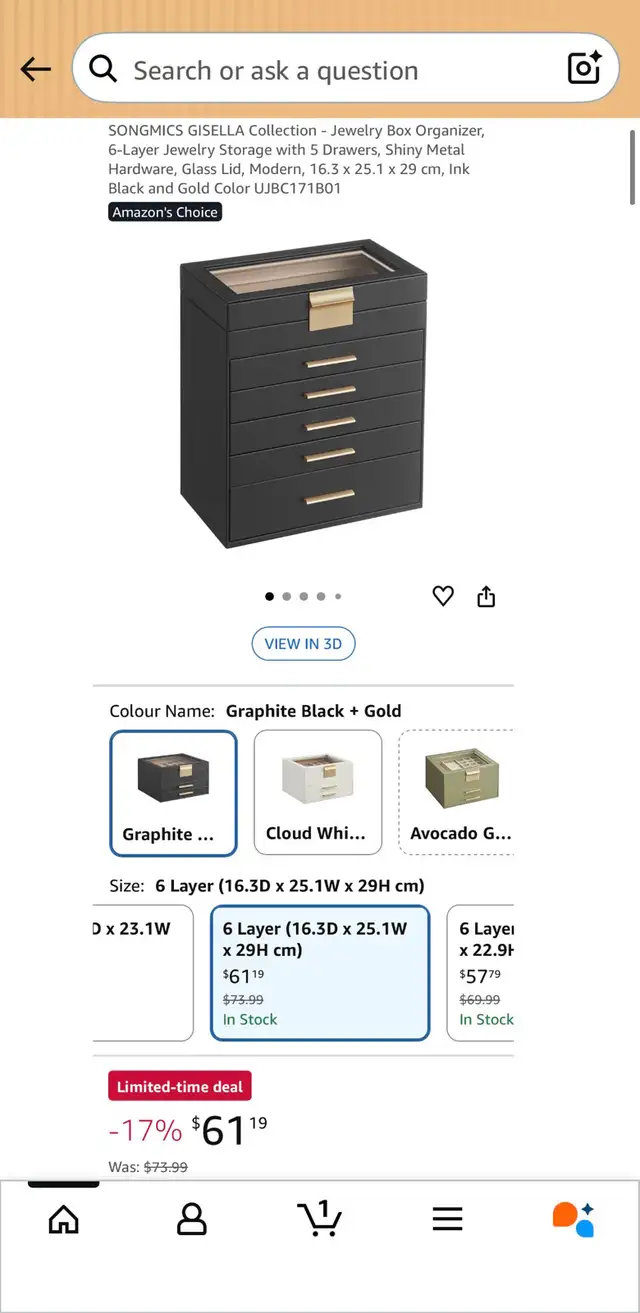The image size is (640, 1313).
Task: Tap the search or ask a question field
Action: point(320,70)
